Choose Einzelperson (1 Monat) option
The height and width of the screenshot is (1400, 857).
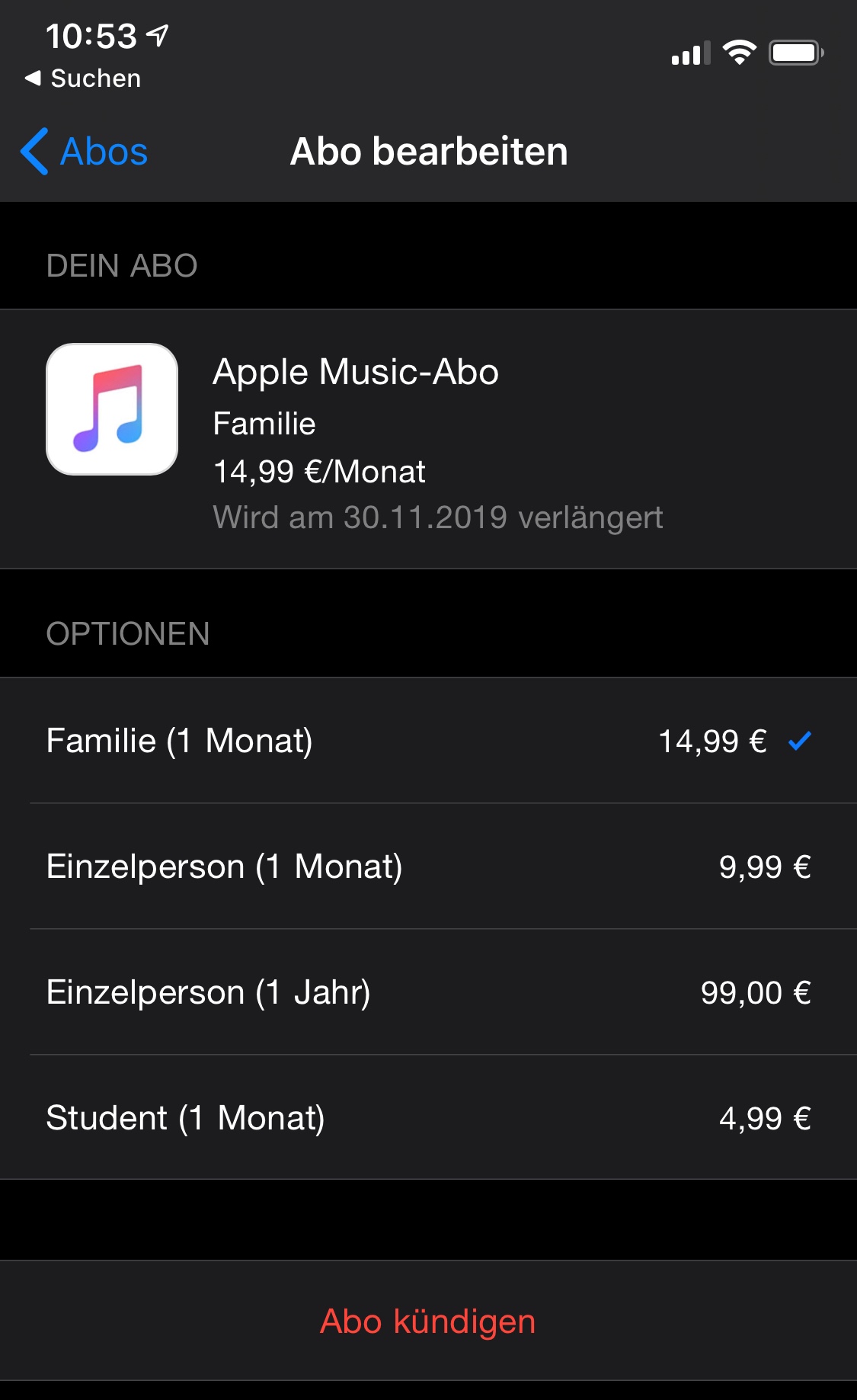[428, 867]
